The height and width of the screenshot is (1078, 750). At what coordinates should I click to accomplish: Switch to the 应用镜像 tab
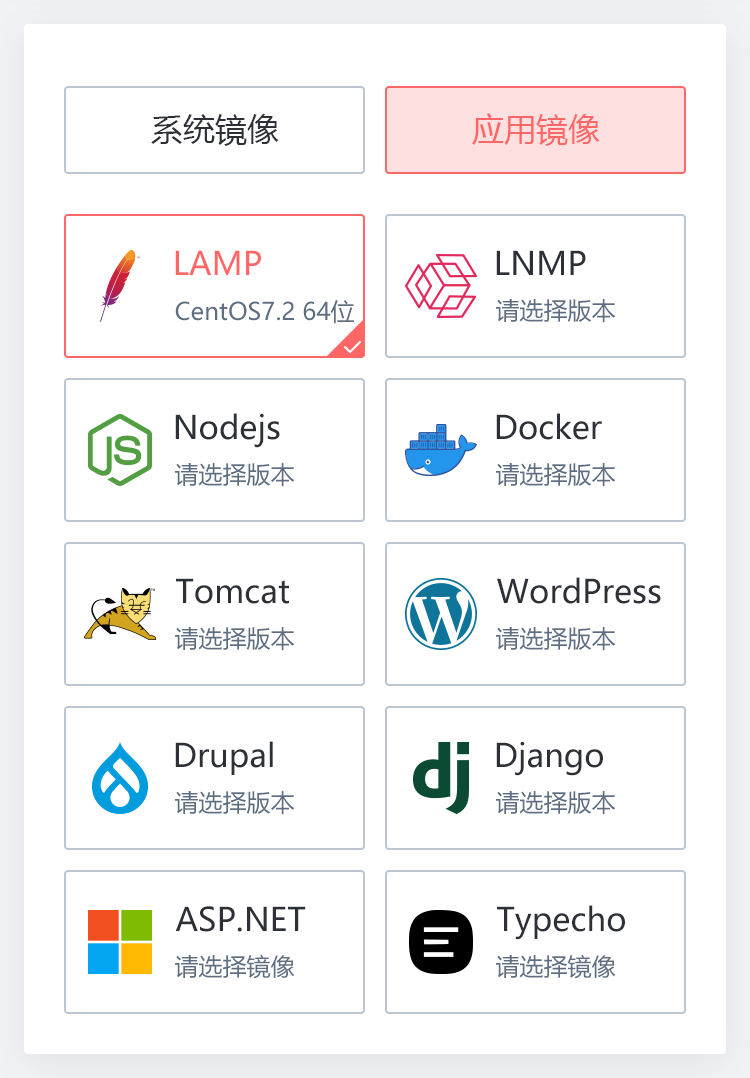coord(535,129)
